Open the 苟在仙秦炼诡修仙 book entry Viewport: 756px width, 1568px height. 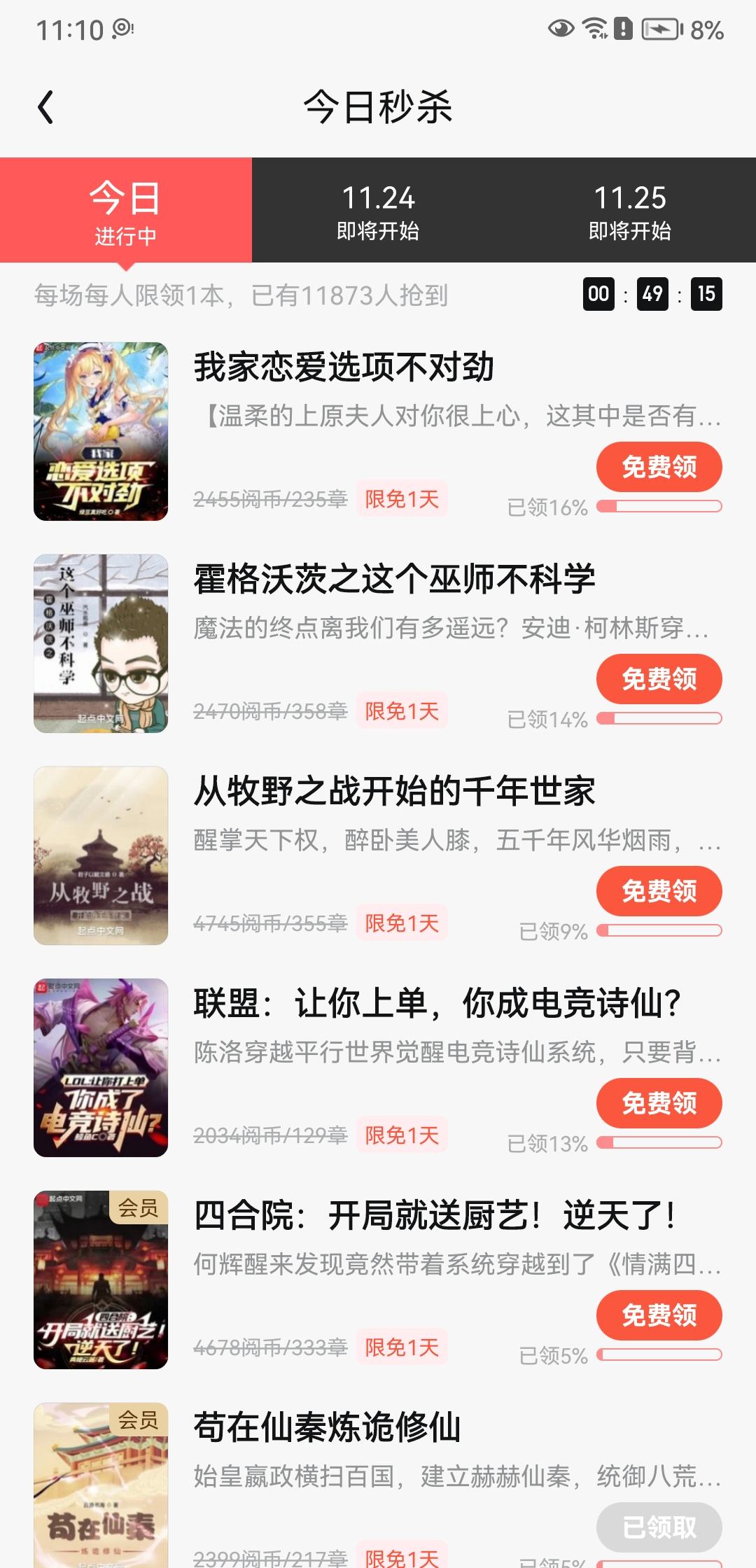(378, 1485)
